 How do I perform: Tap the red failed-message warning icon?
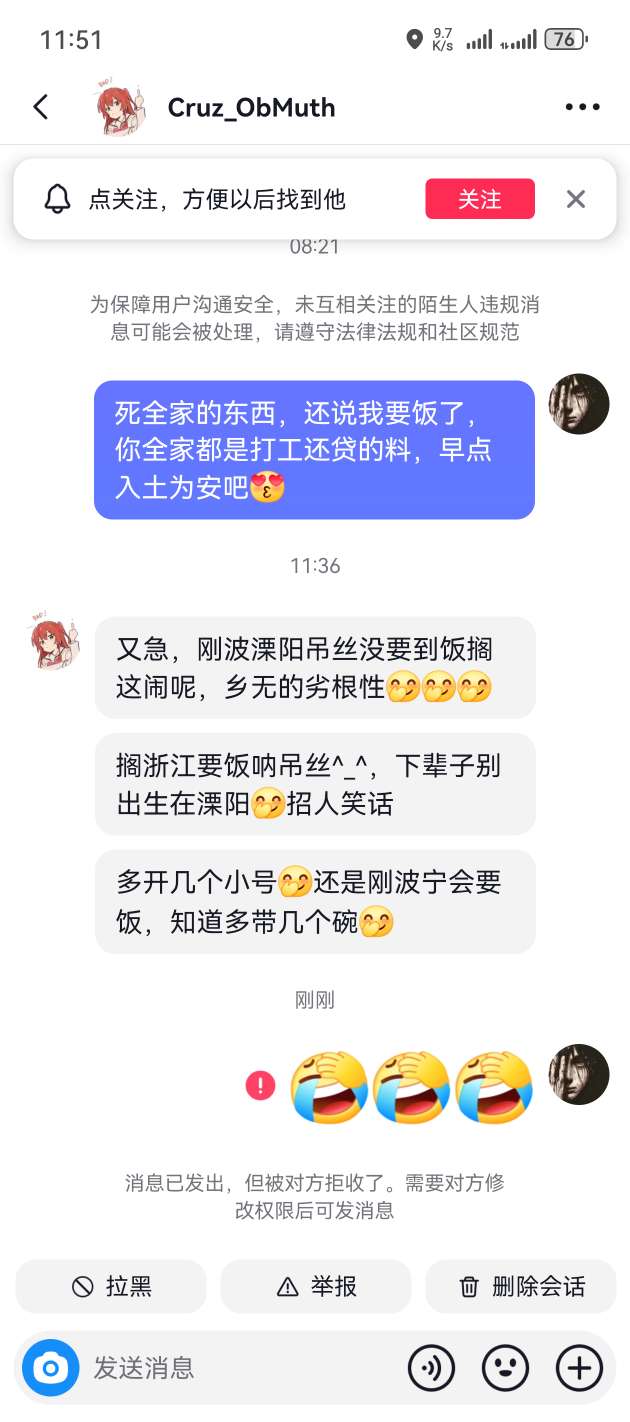point(260,1085)
